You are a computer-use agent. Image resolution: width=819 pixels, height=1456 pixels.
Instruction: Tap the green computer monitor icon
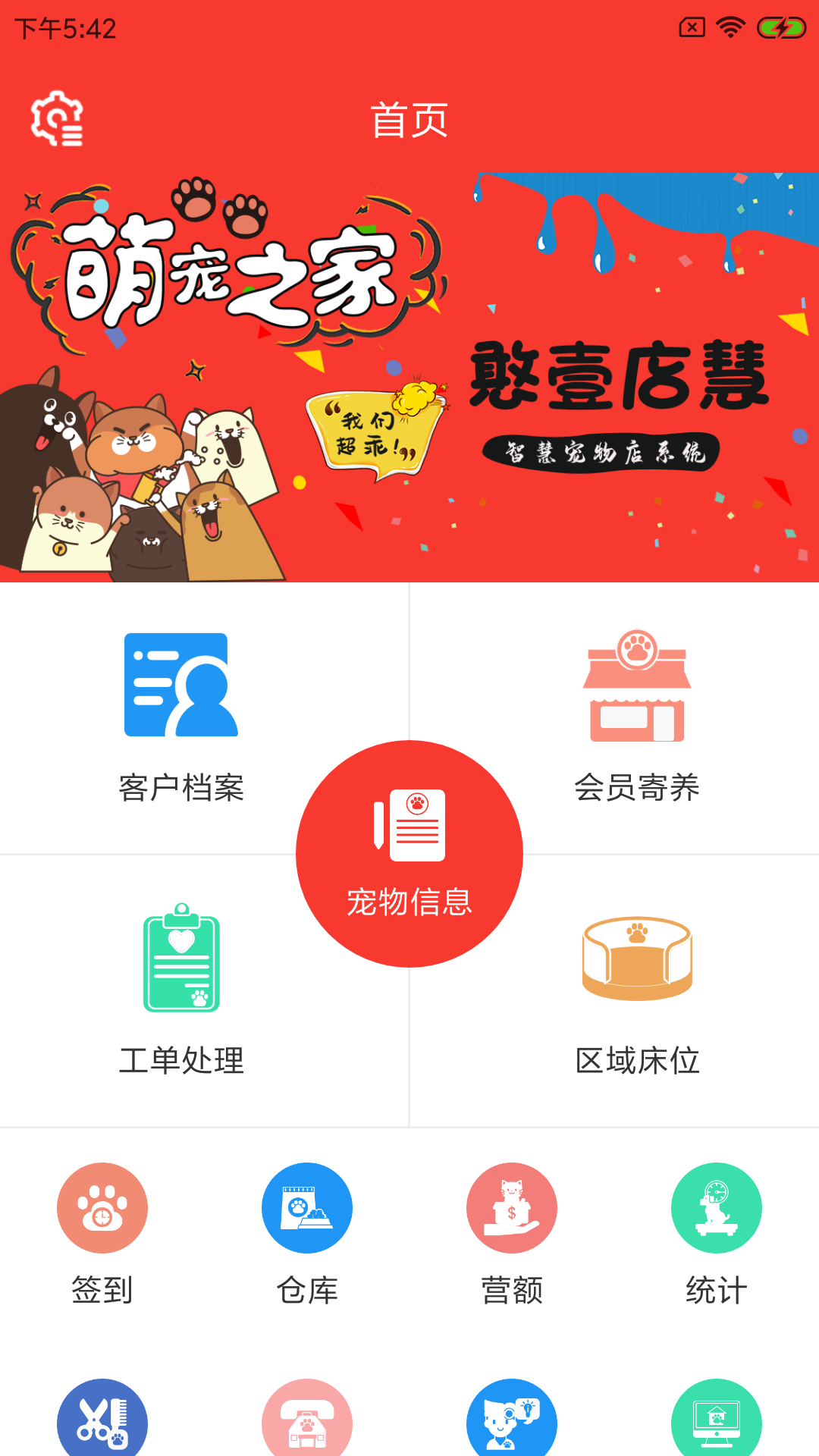click(x=717, y=1420)
